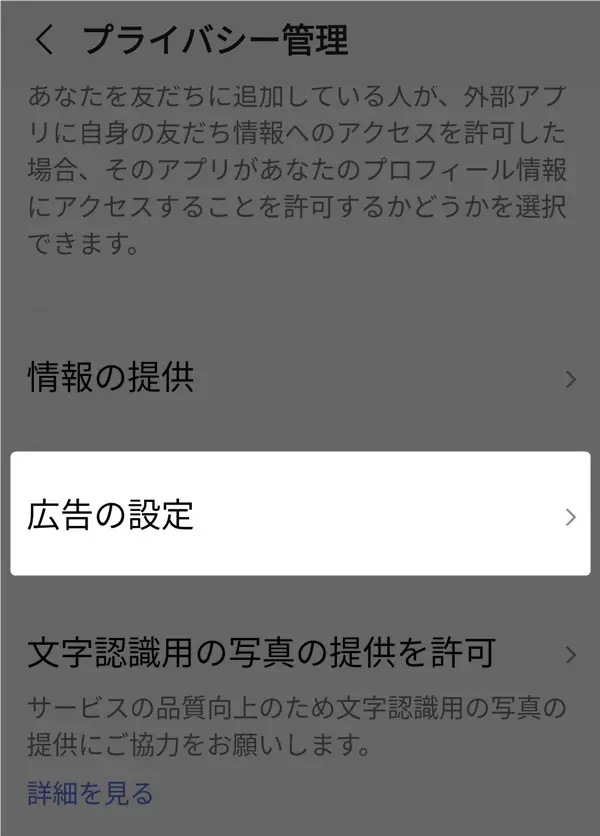Tap the 詳細を見る link
This screenshot has height=836, width=600.
pyautogui.click(x=90, y=793)
